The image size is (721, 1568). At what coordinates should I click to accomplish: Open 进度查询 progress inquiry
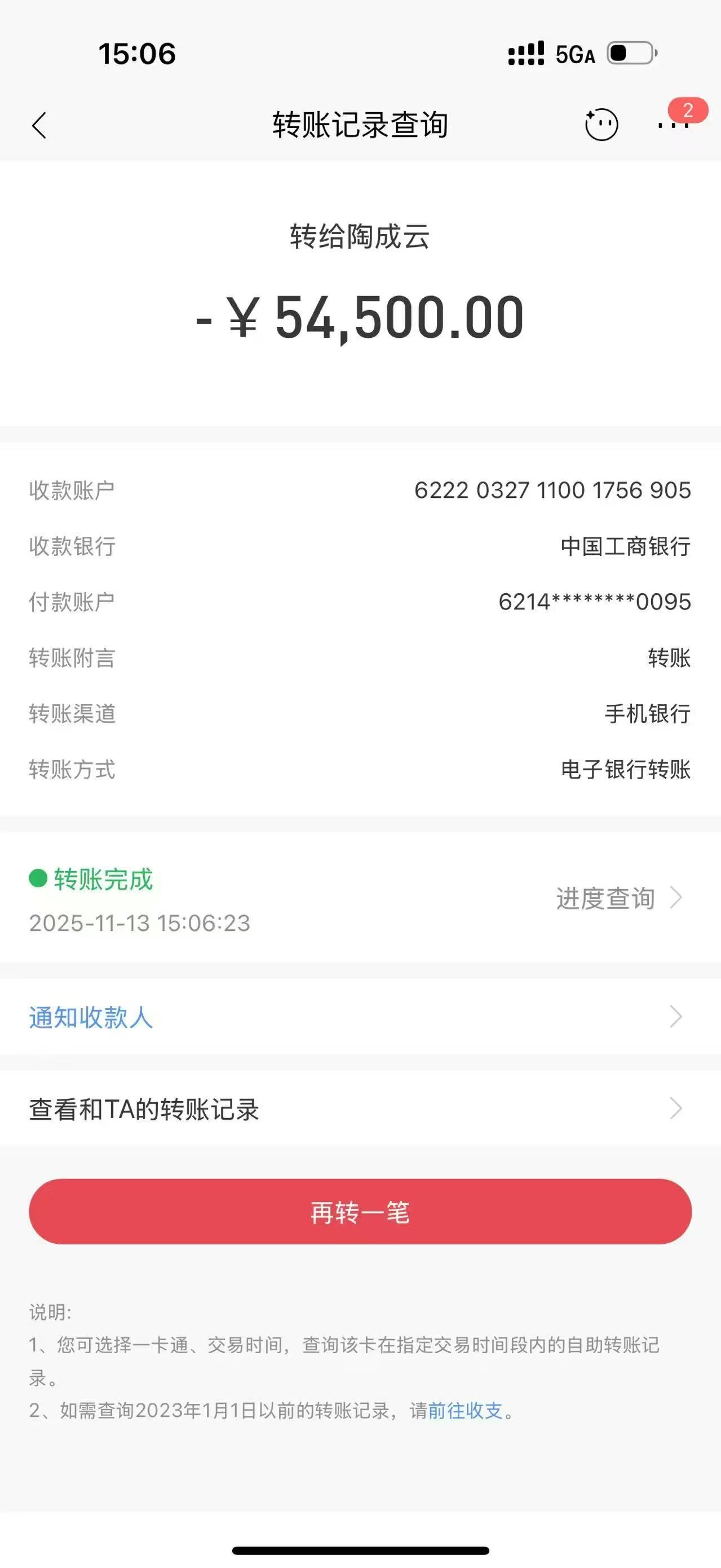click(x=618, y=898)
